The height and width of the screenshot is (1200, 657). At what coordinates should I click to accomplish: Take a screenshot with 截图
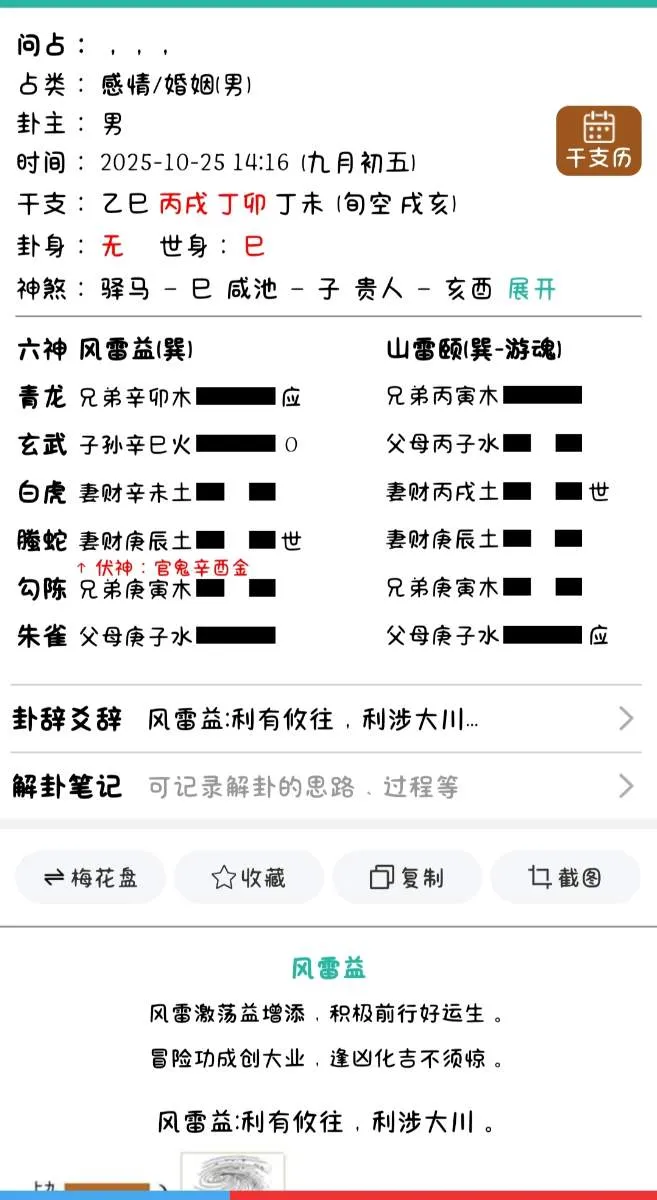pos(565,878)
